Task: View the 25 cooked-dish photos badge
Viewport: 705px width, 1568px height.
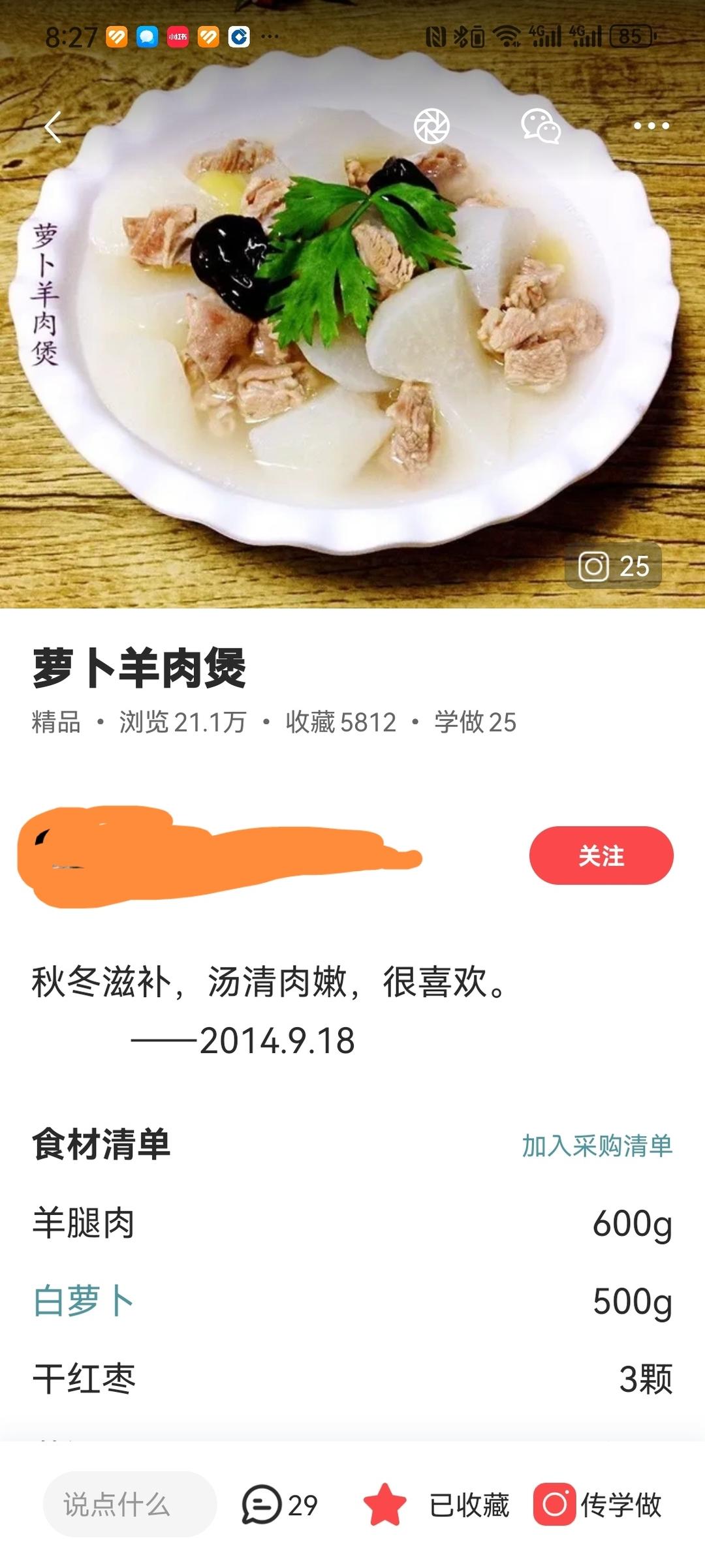Action: (x=614, y=566)
